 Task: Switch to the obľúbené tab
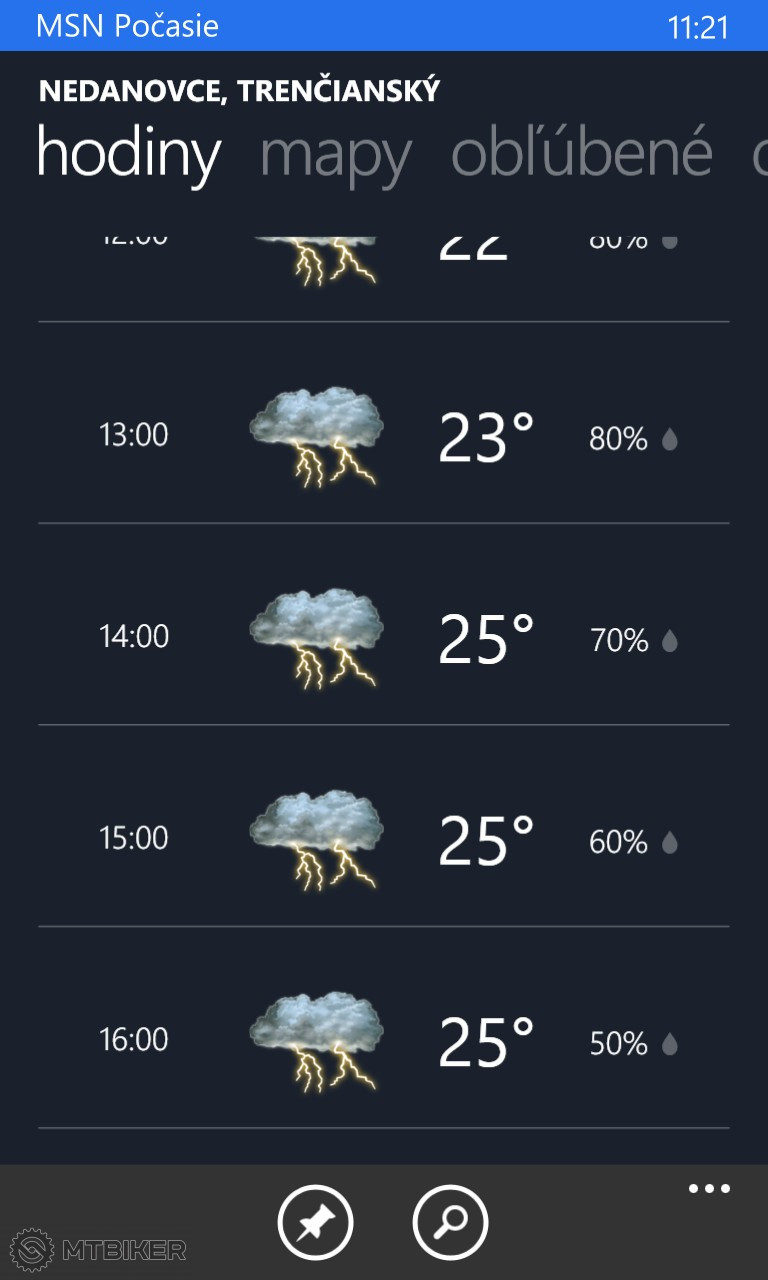581,153
